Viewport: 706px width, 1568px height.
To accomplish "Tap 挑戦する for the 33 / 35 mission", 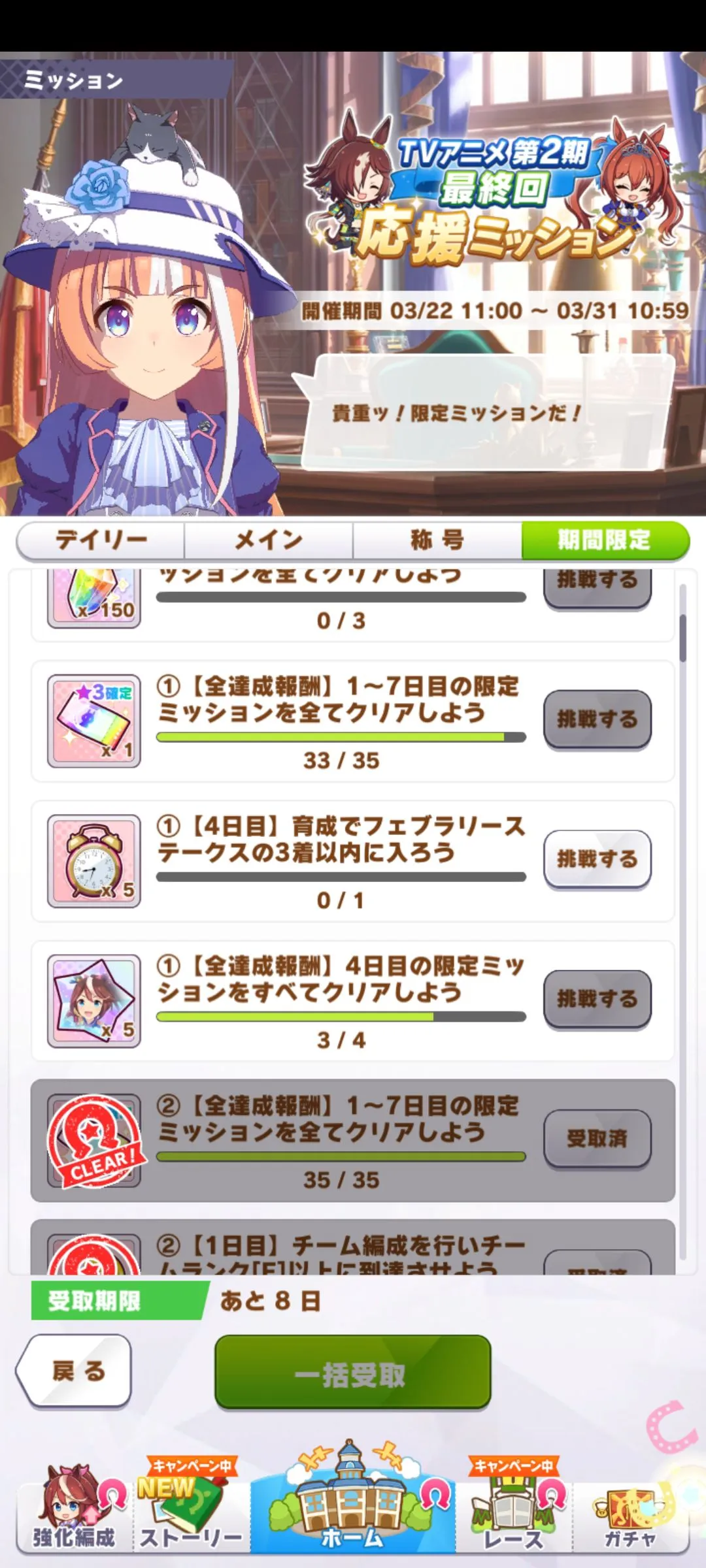I will coord(597,719).
